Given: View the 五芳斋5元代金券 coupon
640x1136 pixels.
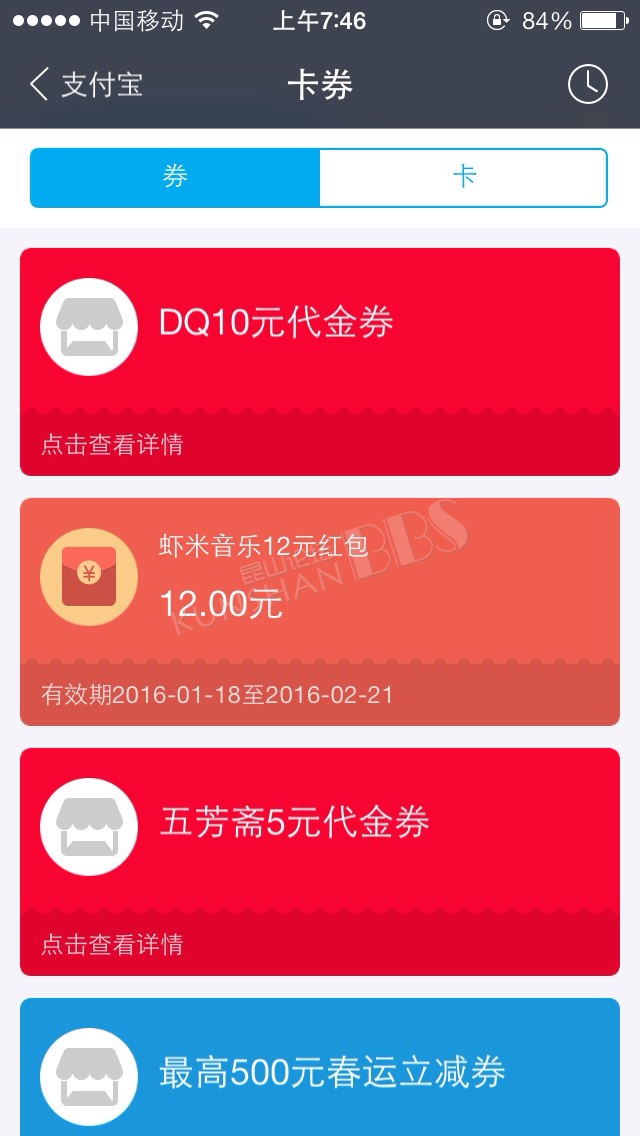Looking at the screenshot, I should pos(320,861).
